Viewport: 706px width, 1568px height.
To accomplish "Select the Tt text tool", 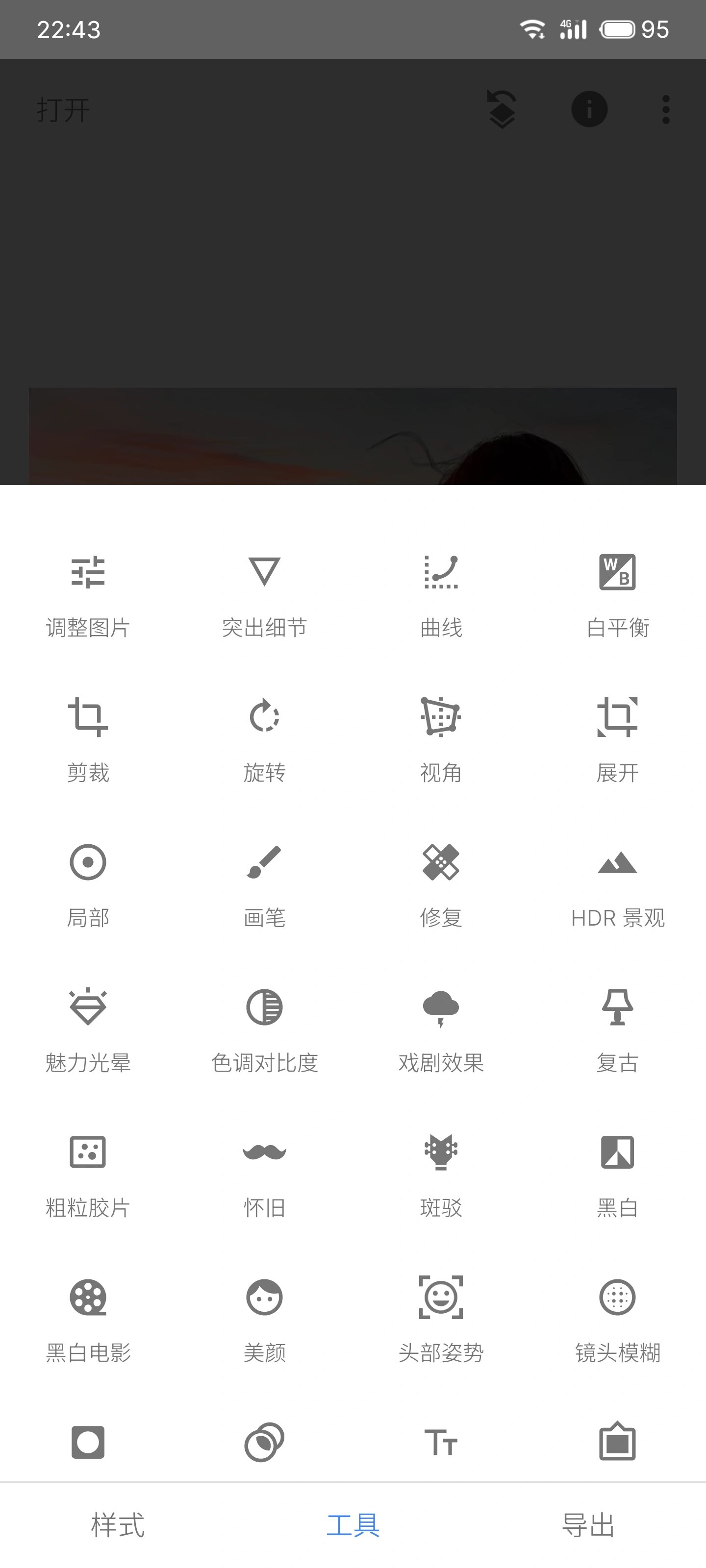I will pyautogui.click(x=440, y=1441).
